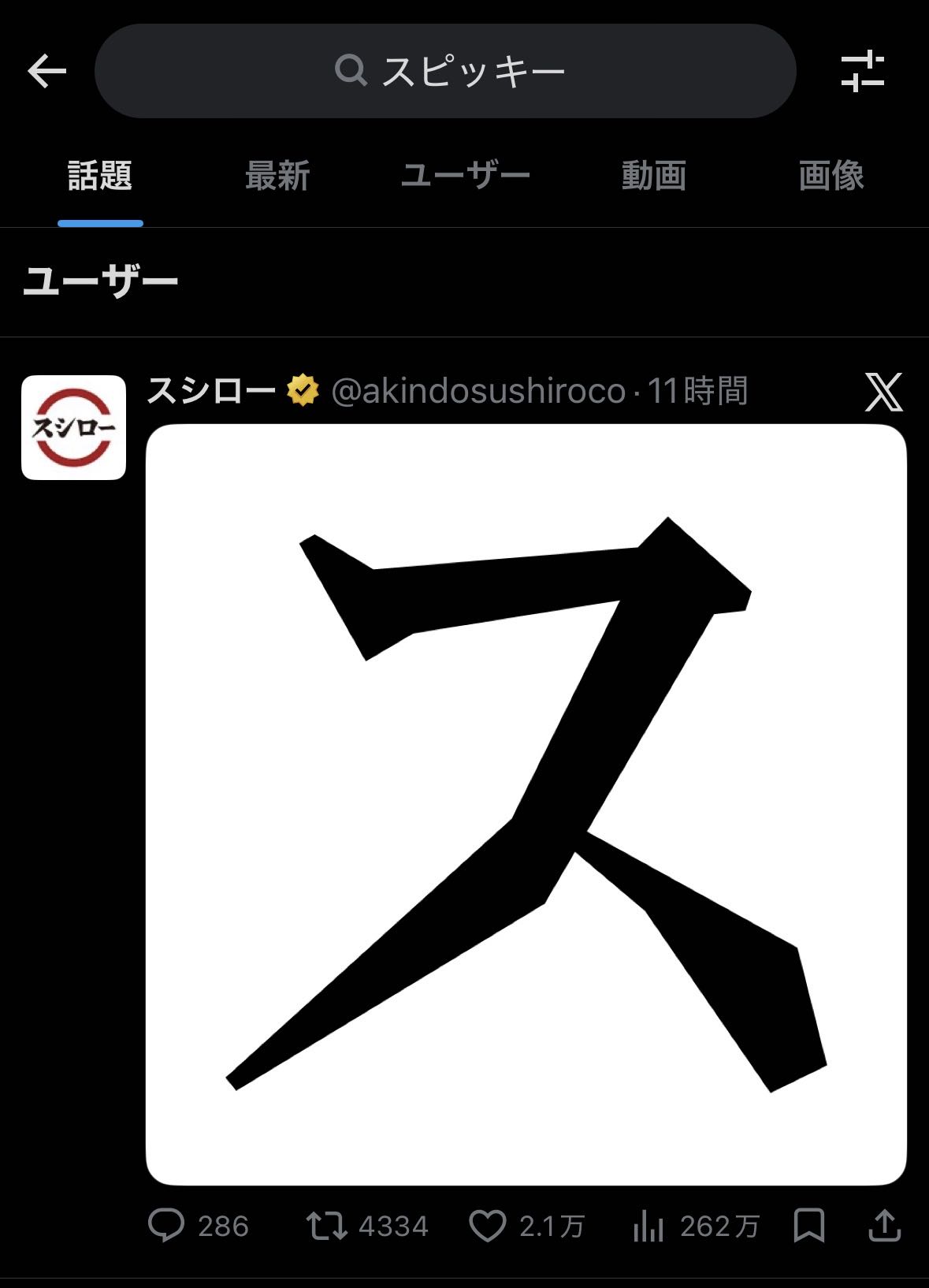Open スシロー's profile avatar
This screenshot has width=929, height=1288.
73,427
